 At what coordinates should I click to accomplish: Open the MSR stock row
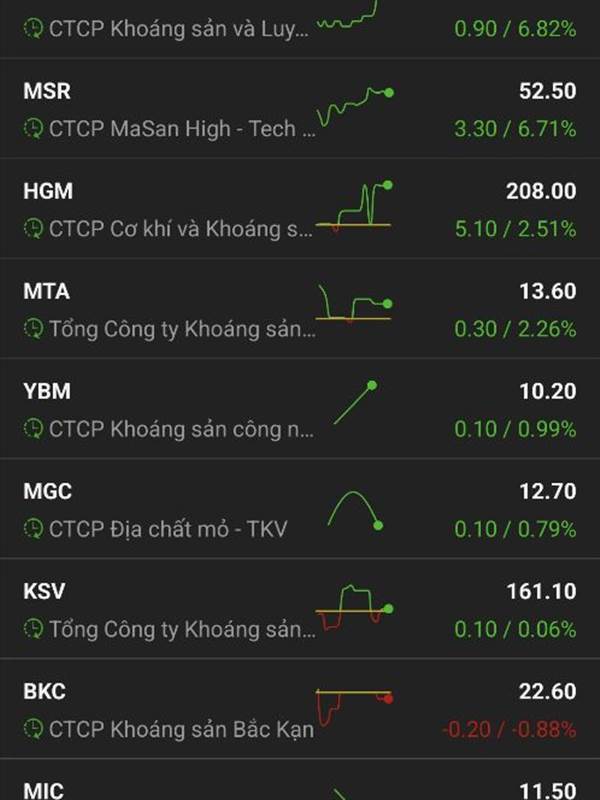pos(300,109)
